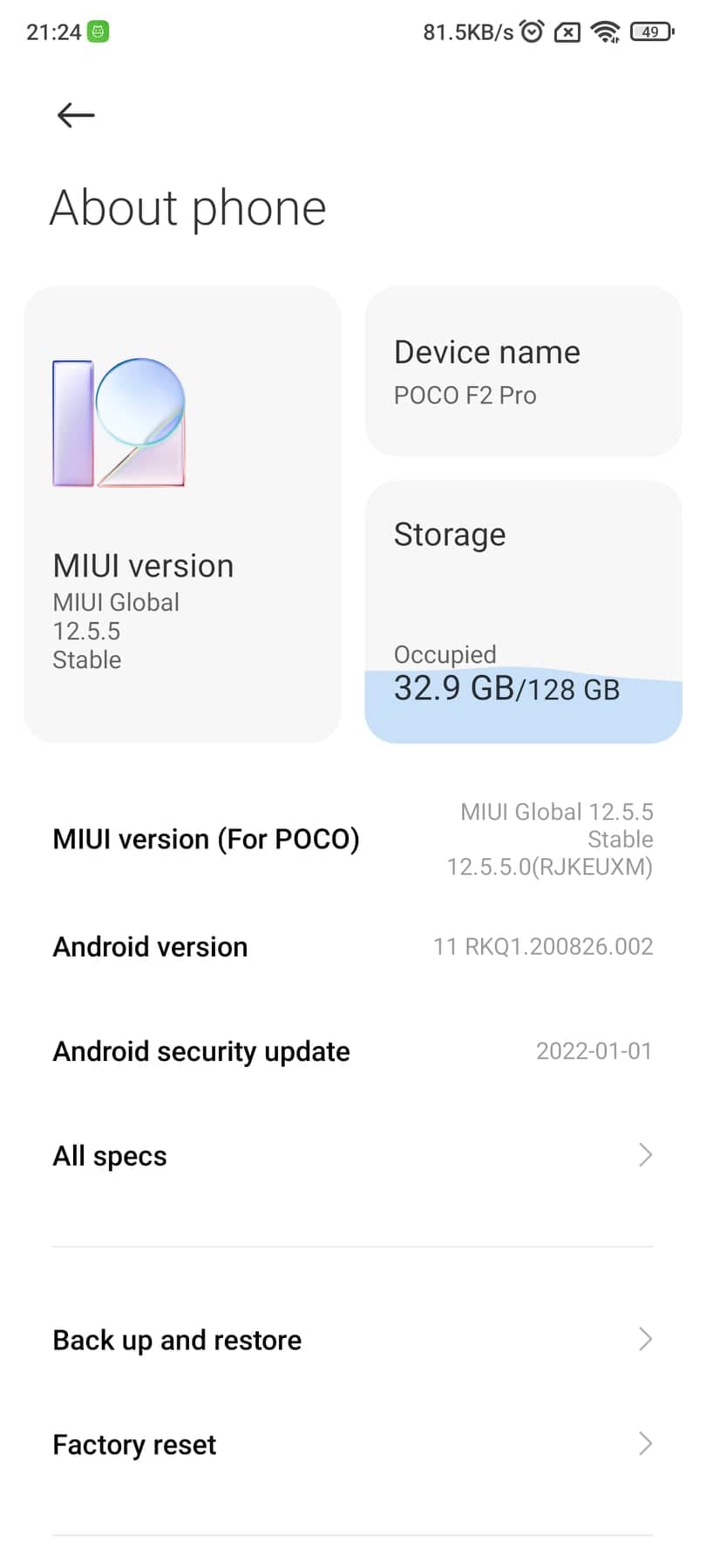Tap the Android version row
Viewport: 706px width, 1568px height.
coord(352,947)
